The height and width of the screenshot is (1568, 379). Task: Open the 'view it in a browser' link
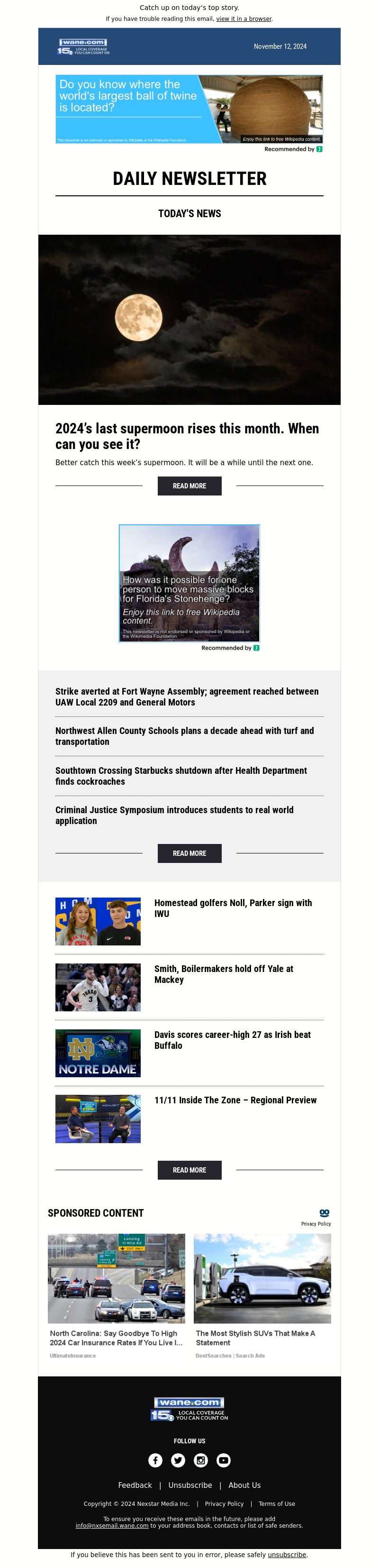pyautogui.click(x=244, y=19)
